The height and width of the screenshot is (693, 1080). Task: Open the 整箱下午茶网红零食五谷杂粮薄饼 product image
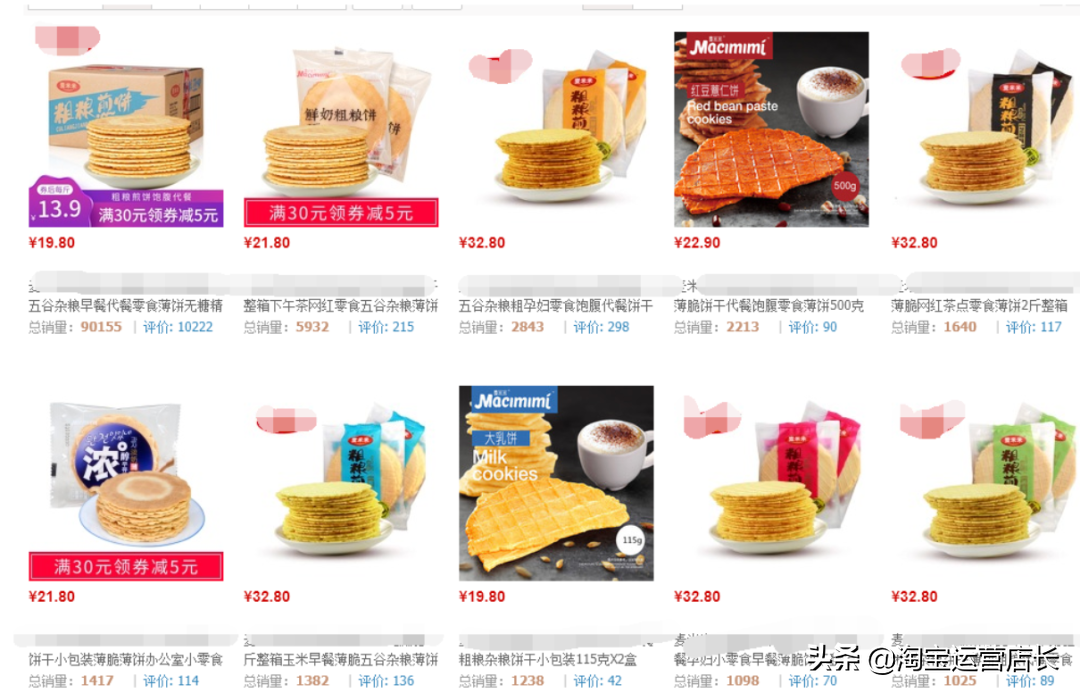click(x=341, y=130)
